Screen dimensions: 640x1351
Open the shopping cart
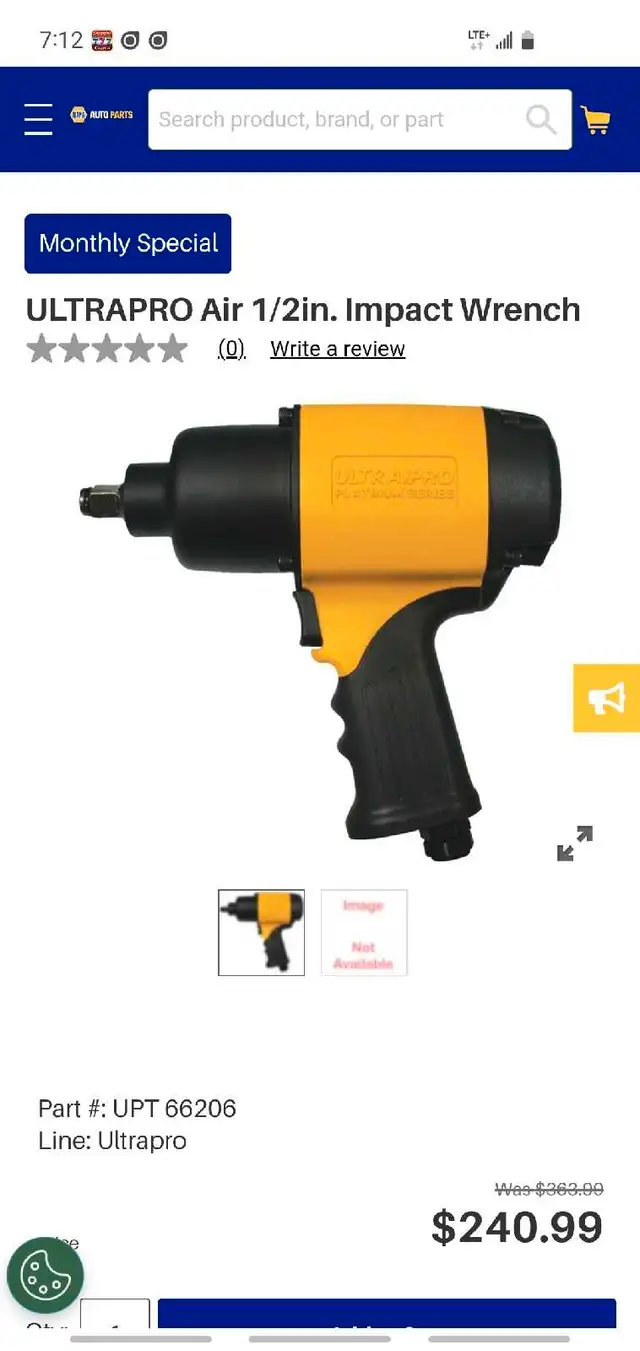pyautogui.click(x=596, y=121)
